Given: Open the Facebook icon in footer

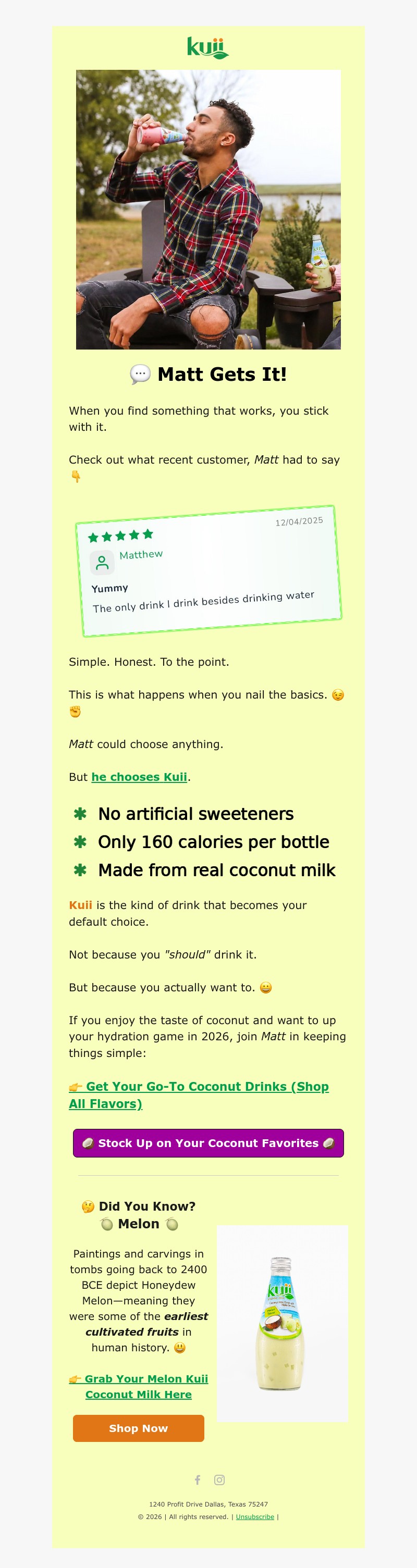Looking at the screenshot, I should [x=197, y=1480].
